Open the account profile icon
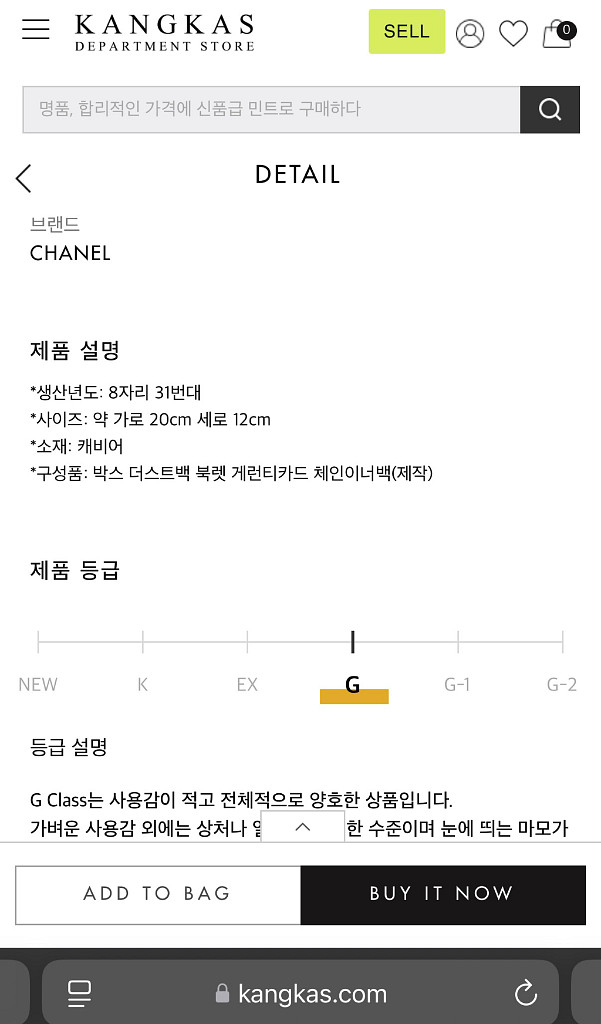This screenshot has height=1024, width=601. point(470,33)
